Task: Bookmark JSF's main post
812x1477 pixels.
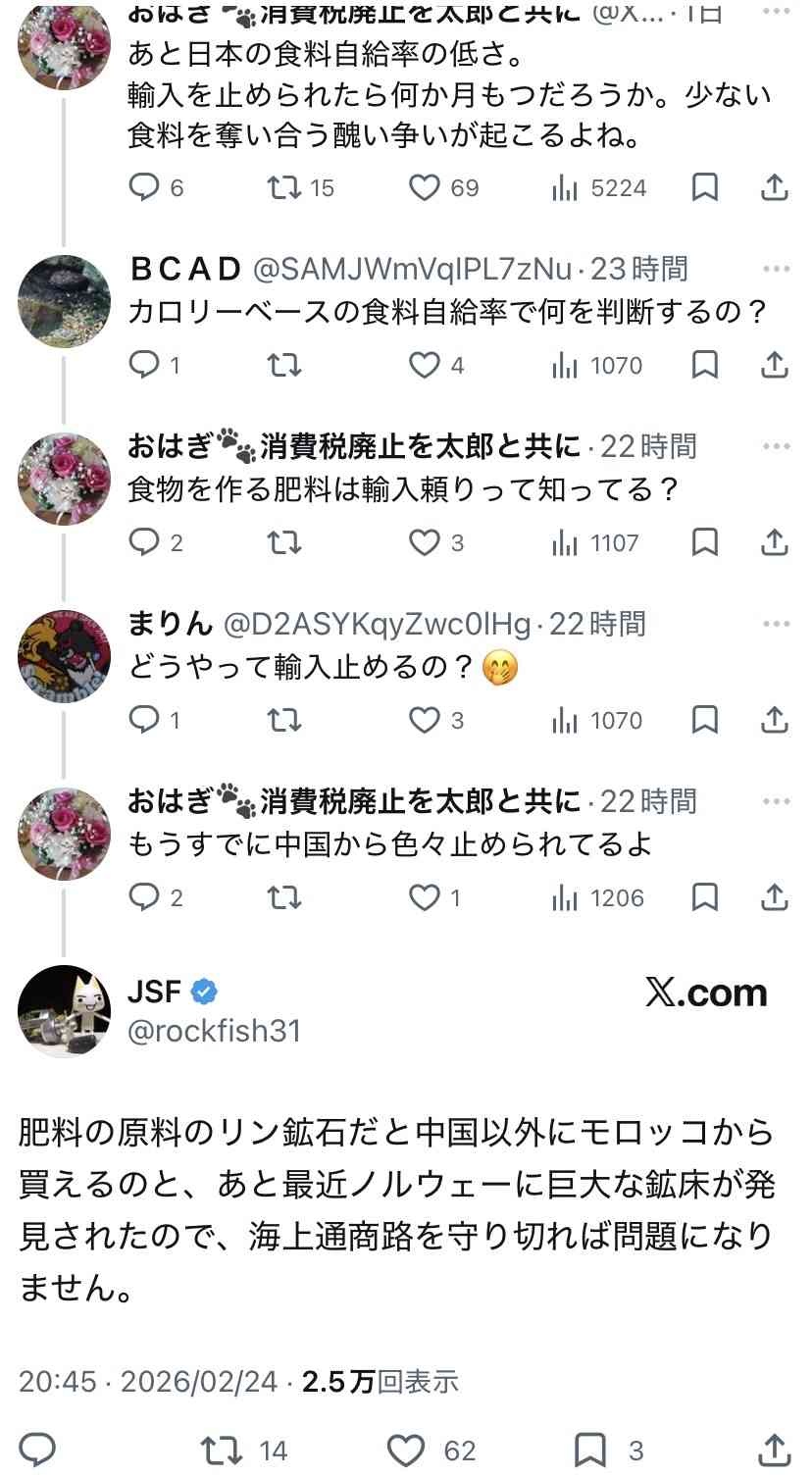Action: (589, 1450)
